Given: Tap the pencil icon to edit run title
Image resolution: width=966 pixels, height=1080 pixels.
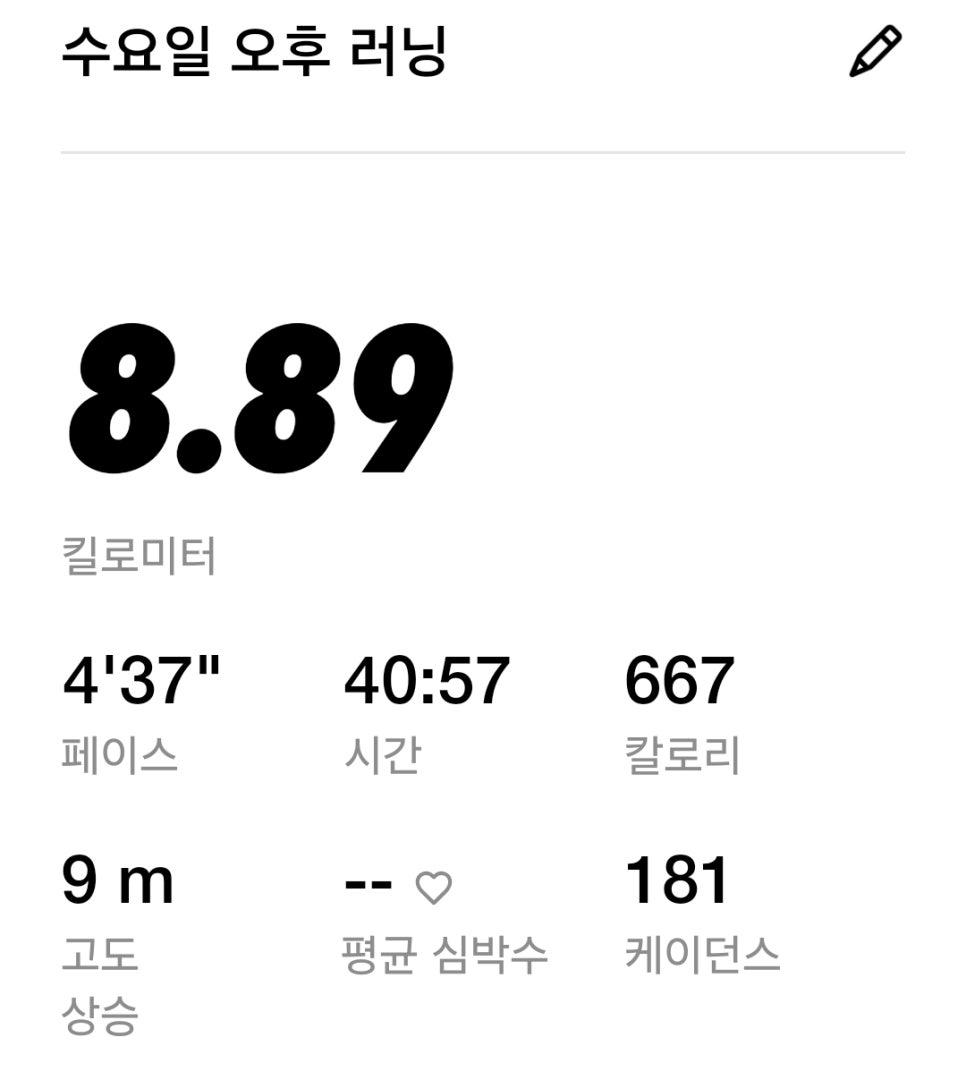Looking at the screenshot, I should point(875,52).
